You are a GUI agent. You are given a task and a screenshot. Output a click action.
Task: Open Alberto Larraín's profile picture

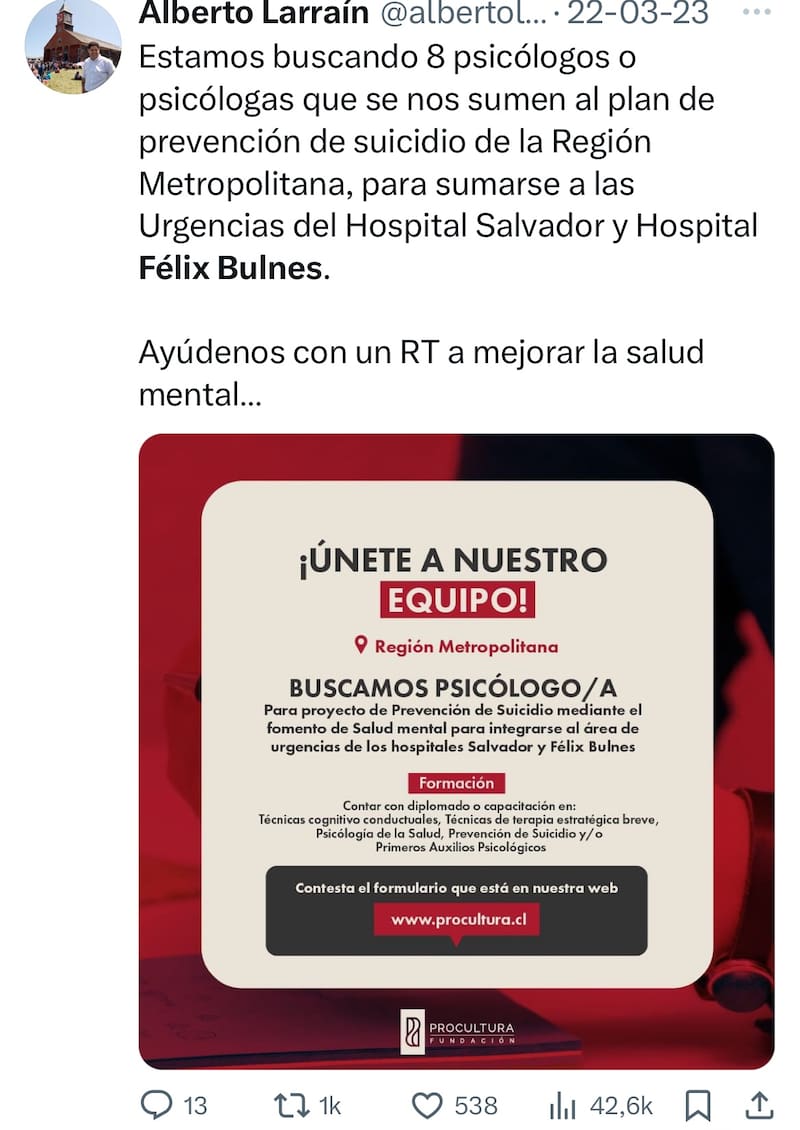73,46
